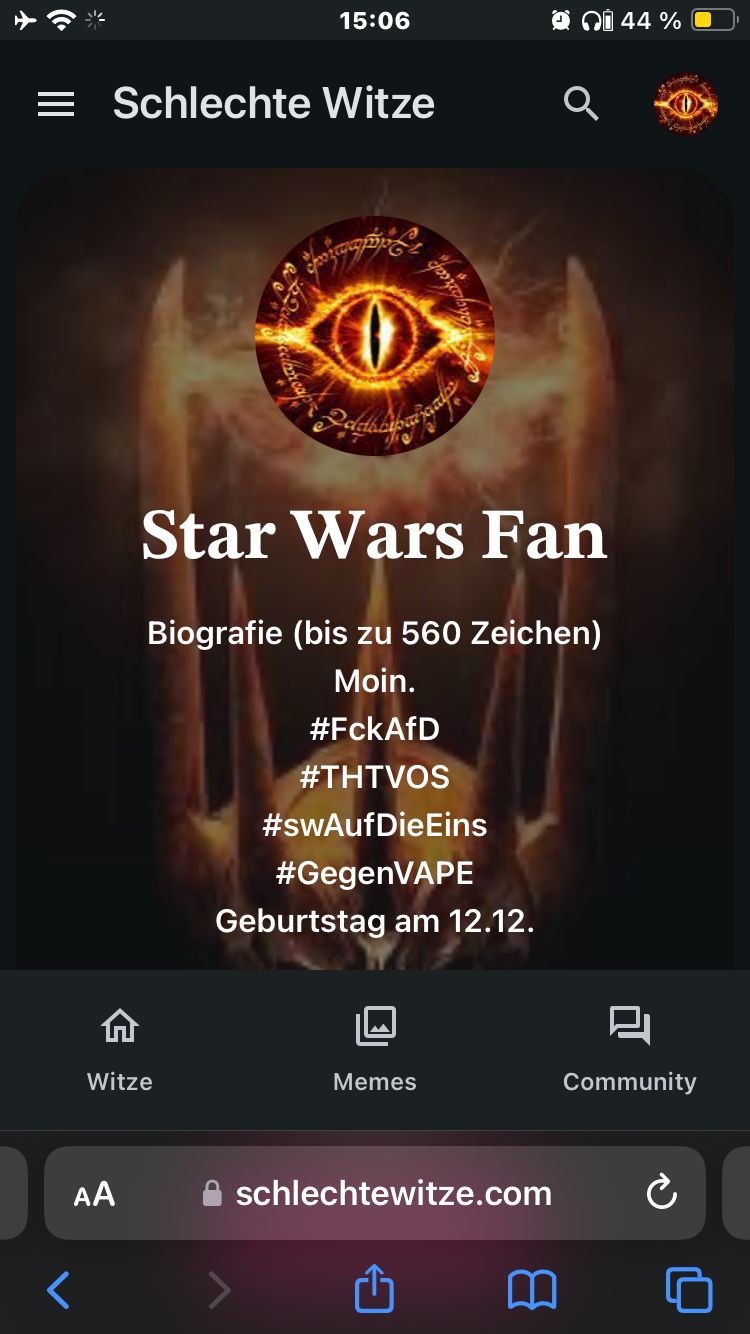Open Safari's AA page settings

95,1194
